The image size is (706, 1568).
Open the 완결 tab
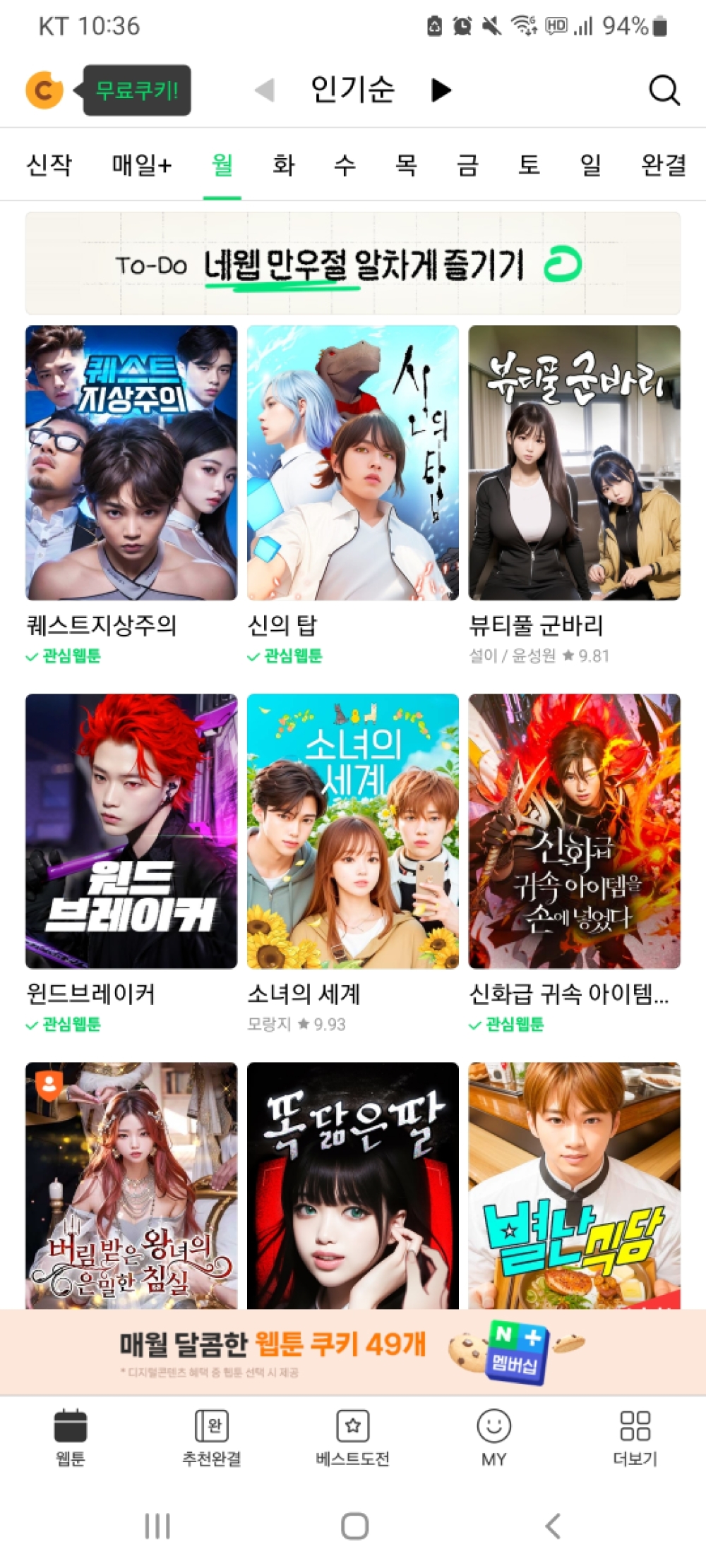[663, 165]
